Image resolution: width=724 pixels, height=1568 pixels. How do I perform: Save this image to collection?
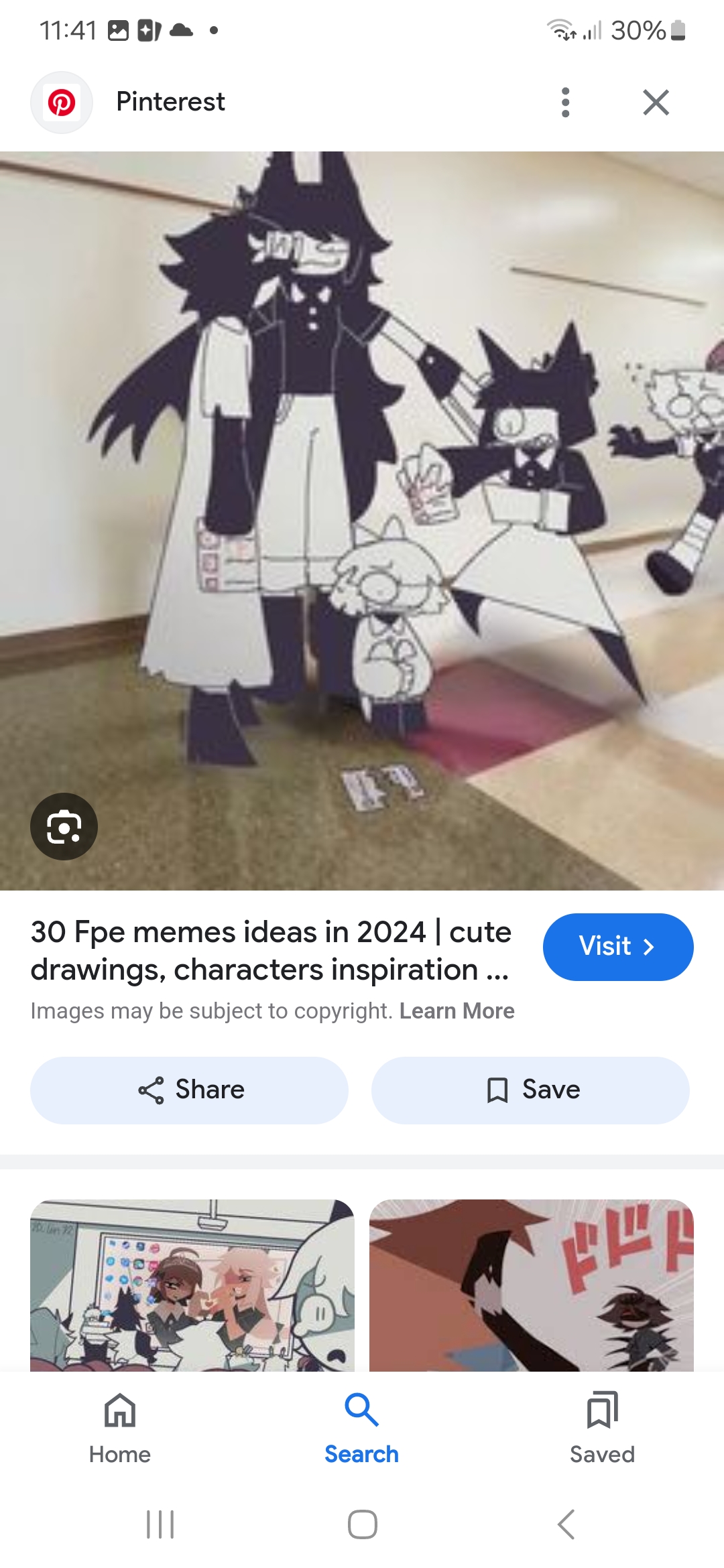tap(530, 1090)
